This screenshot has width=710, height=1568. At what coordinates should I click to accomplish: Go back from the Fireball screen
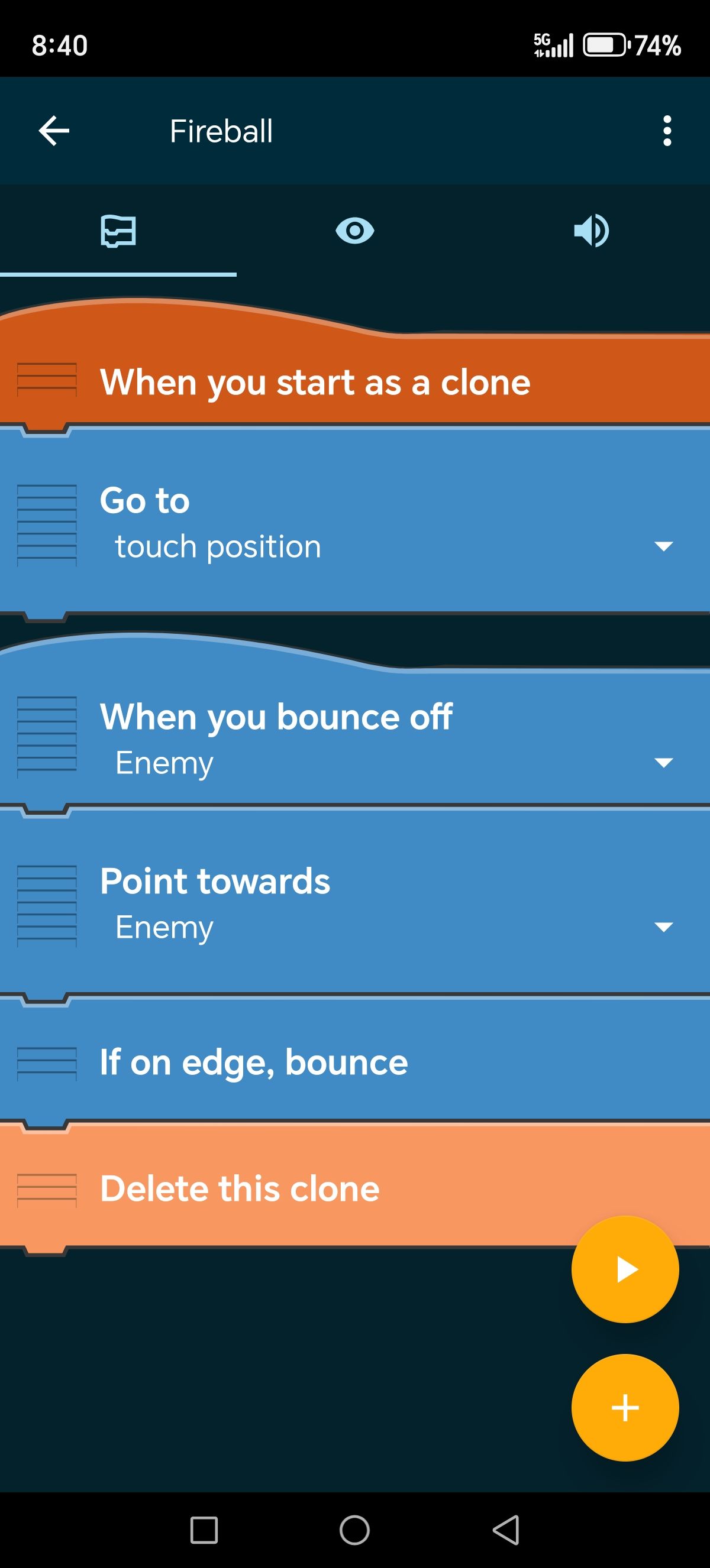coord(54,131)
